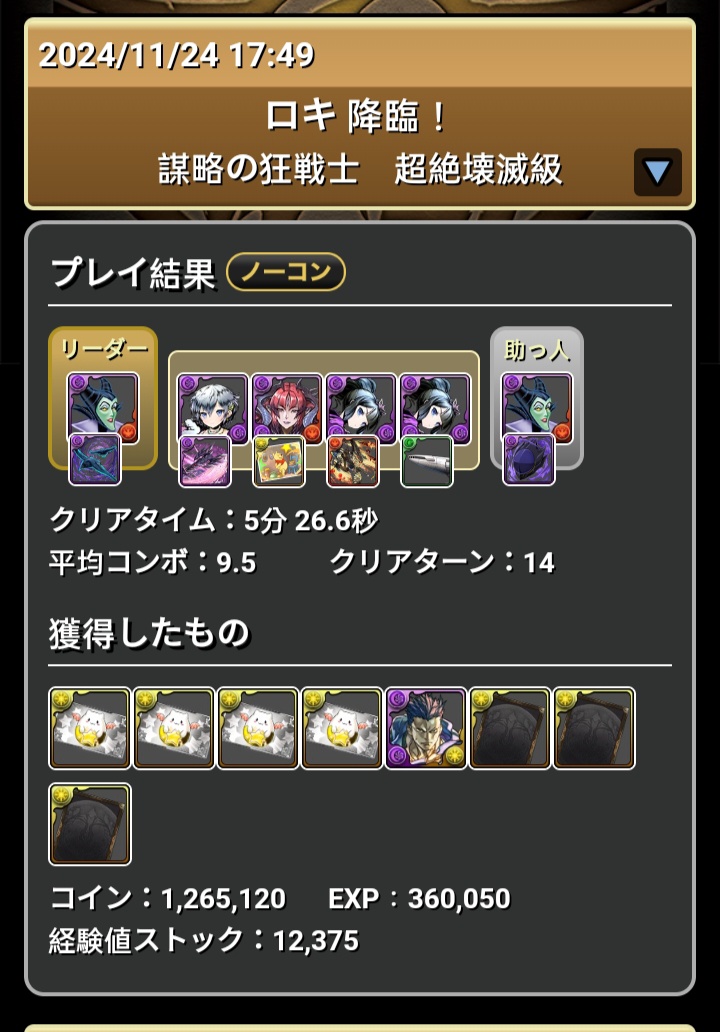View the helper (助っ人) monster icon
Viewport: 720px width, 1032px height.
tap(536, 407)
